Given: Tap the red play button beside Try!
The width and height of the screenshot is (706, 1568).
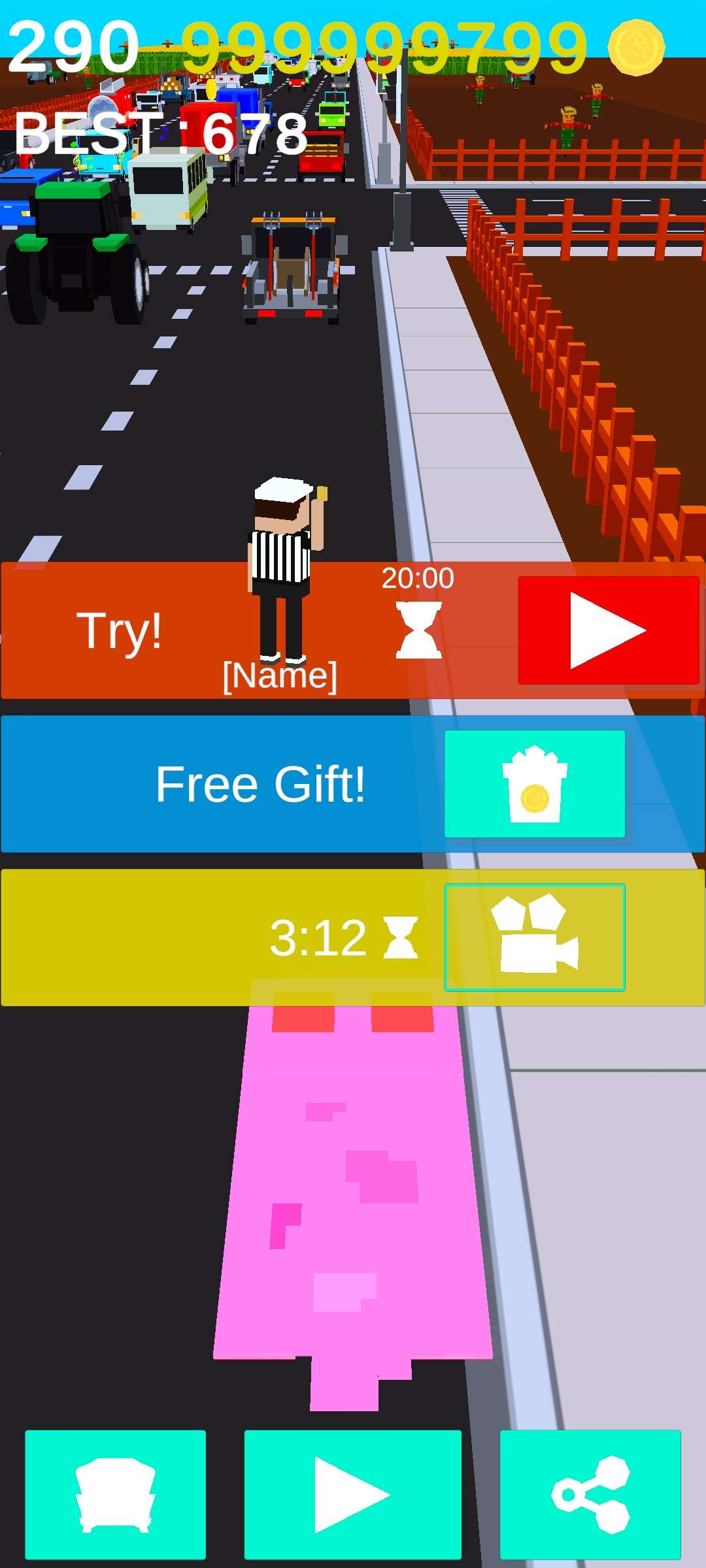Looking at the screenshot, I should pos(608,630).
